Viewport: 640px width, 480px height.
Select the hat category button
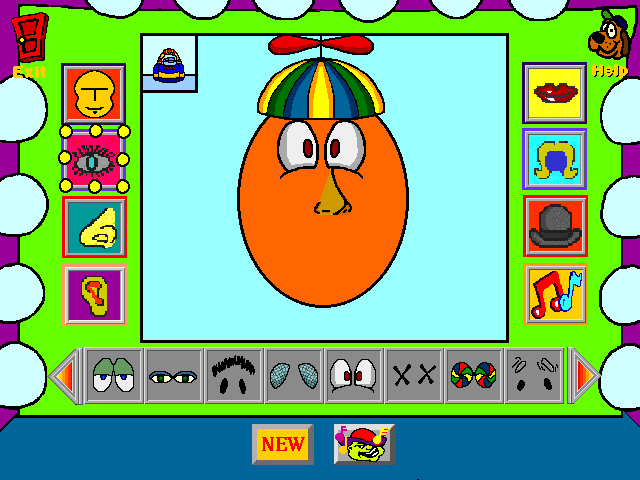coord(554,227)
